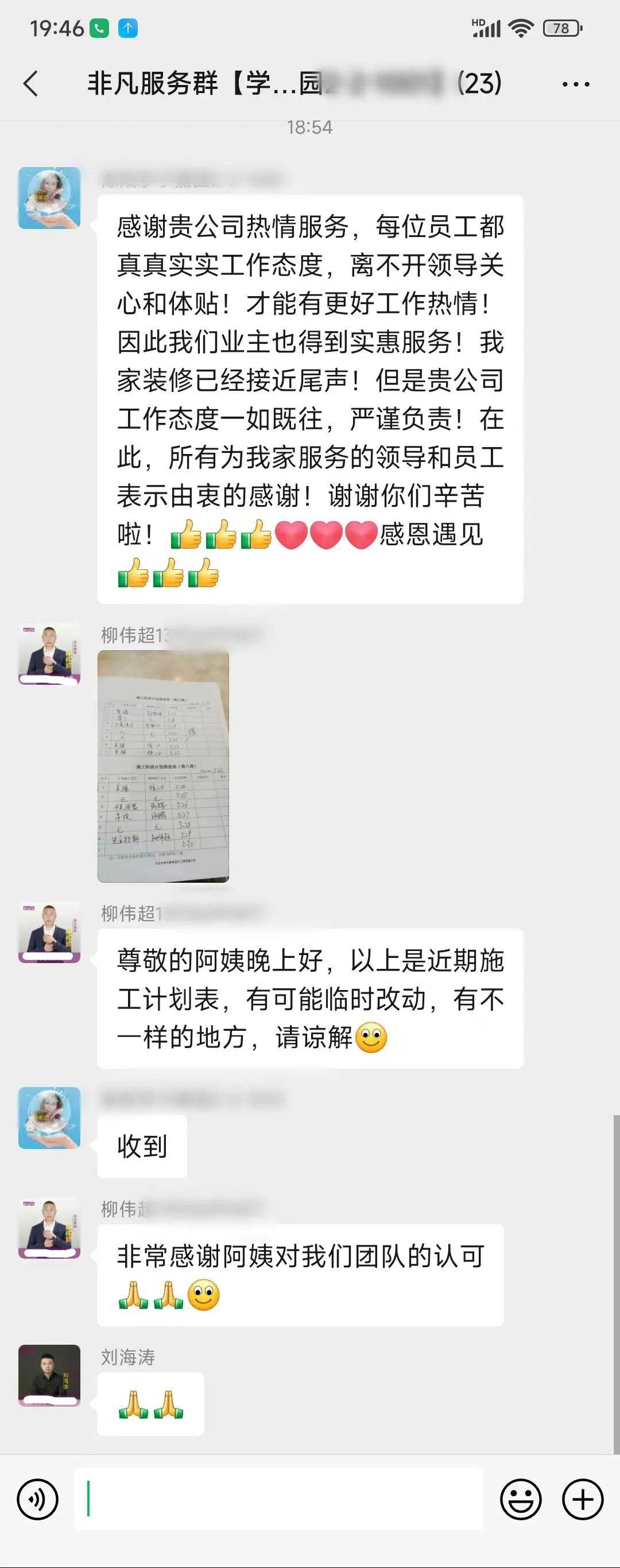The width and height of the screenshot is (620, 1568).
Task: Open the emoji picker
Action: pos(521,1499)
